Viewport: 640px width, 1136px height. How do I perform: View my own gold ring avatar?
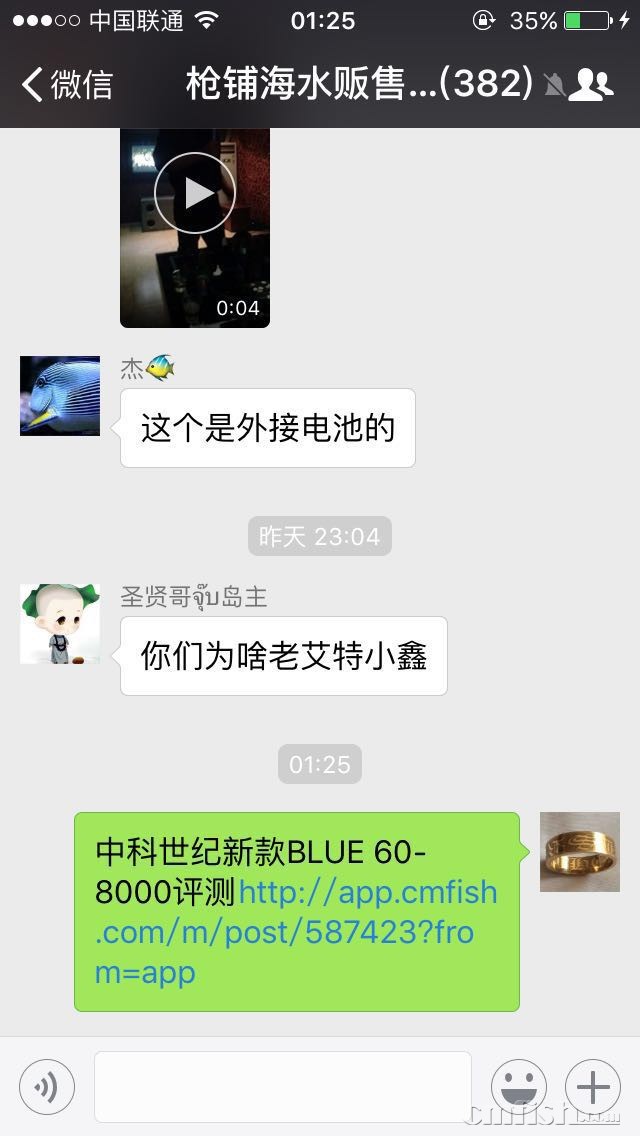click(x=580, y=852)
